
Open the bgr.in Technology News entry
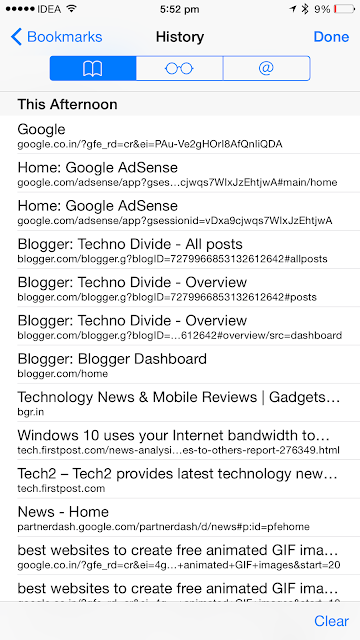coord(180,403)
